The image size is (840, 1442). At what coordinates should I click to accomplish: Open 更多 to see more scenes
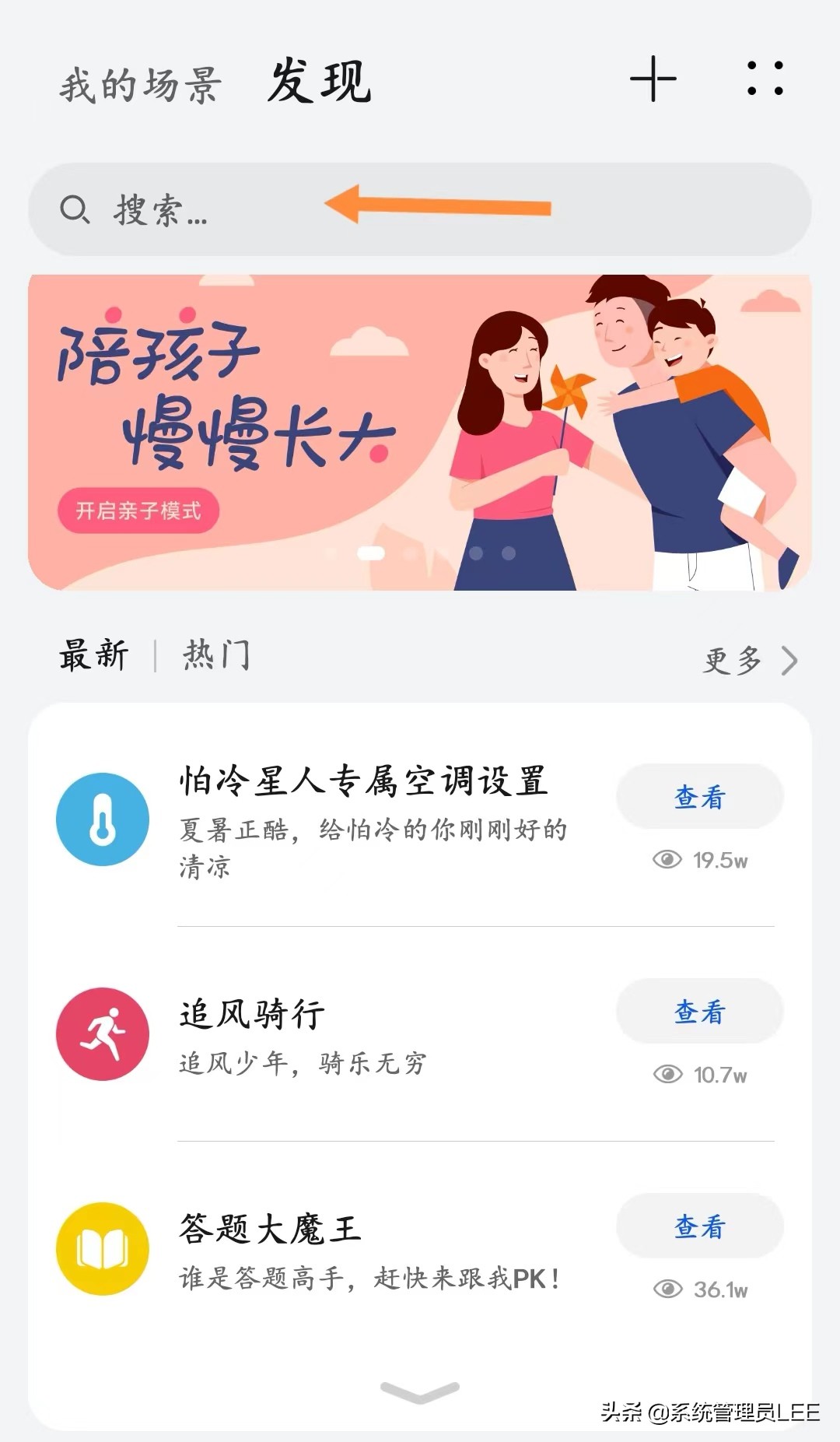tap(749, 661)
